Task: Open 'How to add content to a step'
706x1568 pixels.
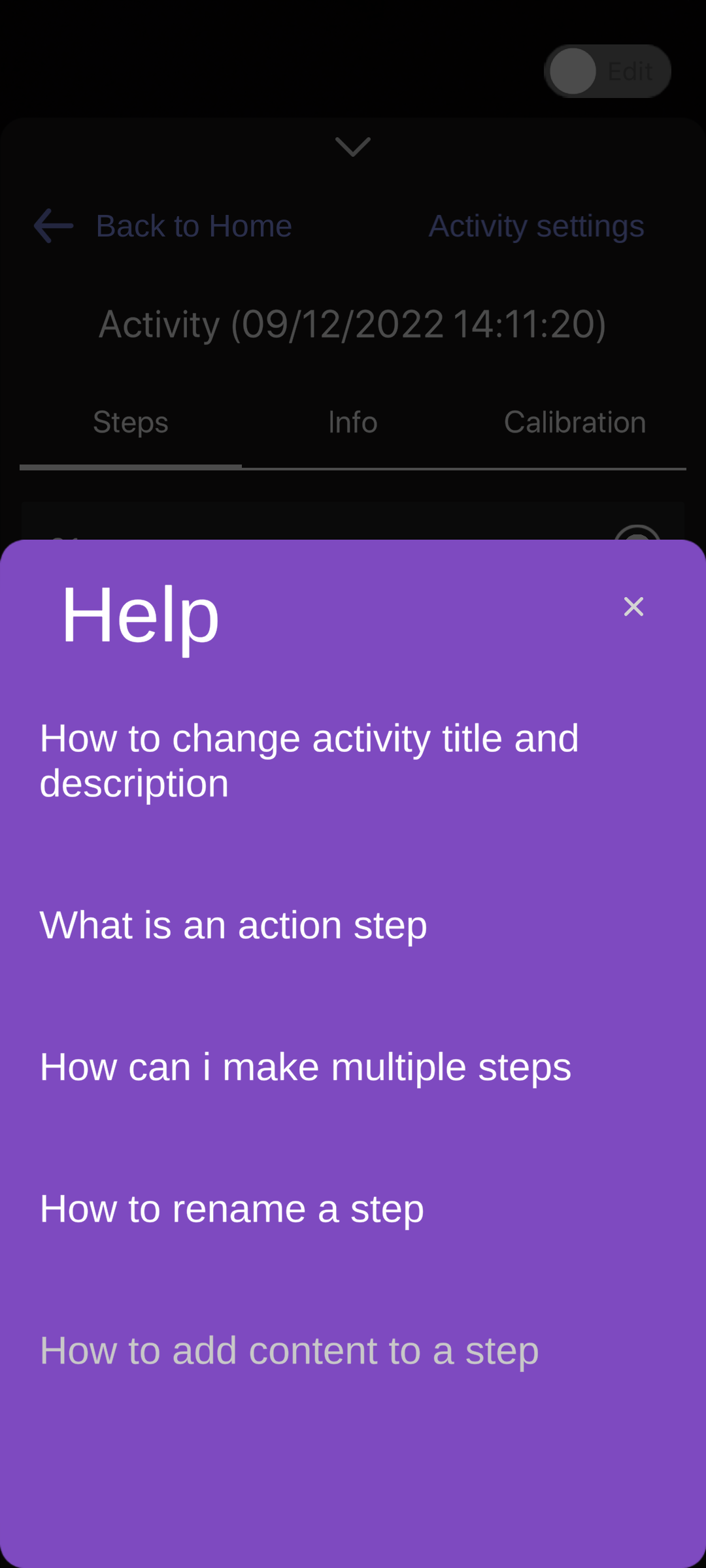Action: click(x=289, y=1350)
